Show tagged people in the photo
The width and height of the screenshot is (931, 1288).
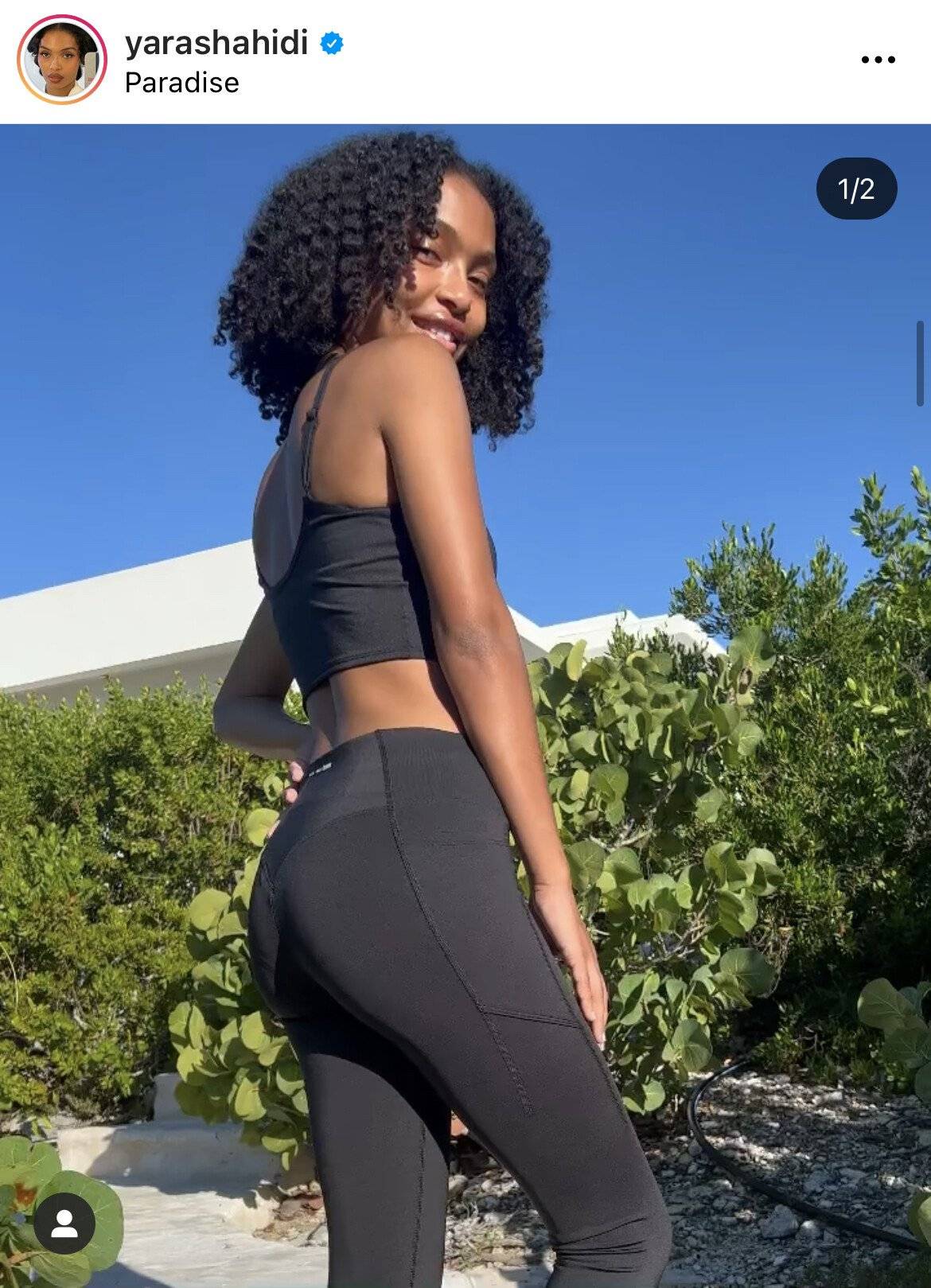click(x=64, y=1224)
